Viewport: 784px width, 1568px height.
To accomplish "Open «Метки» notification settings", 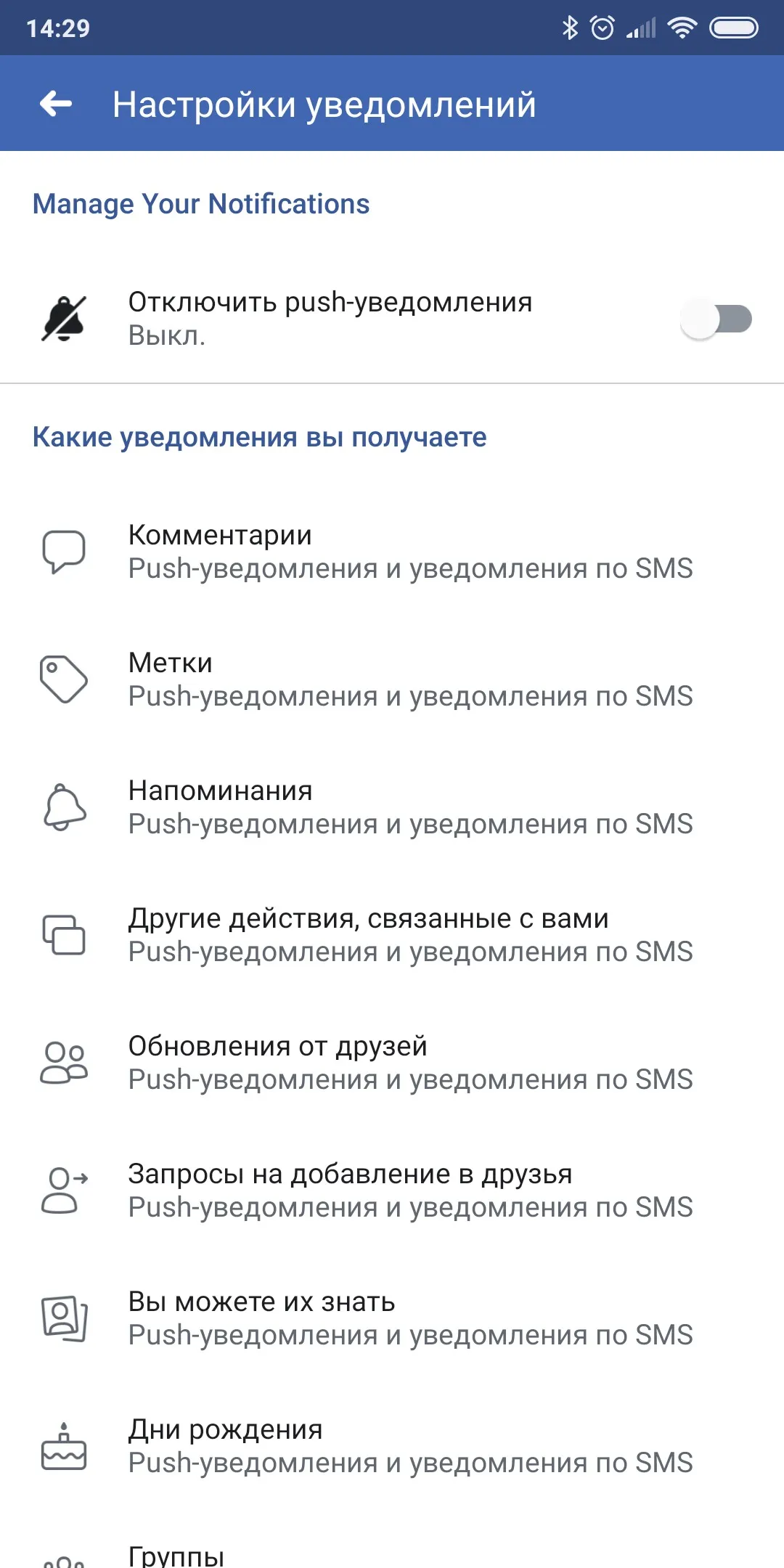I will 392,679.
